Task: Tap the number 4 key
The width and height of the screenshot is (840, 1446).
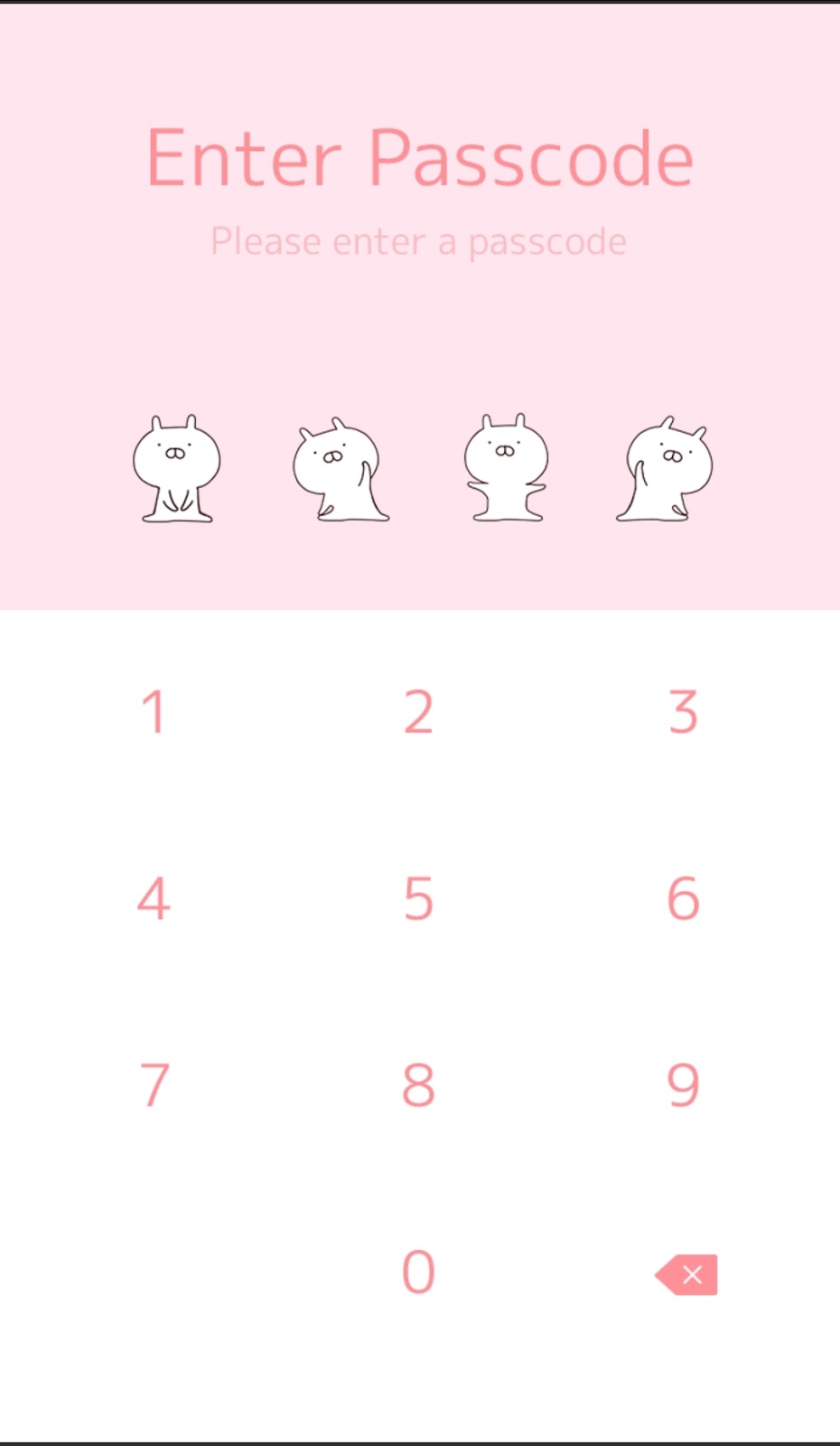Action: 154,898
